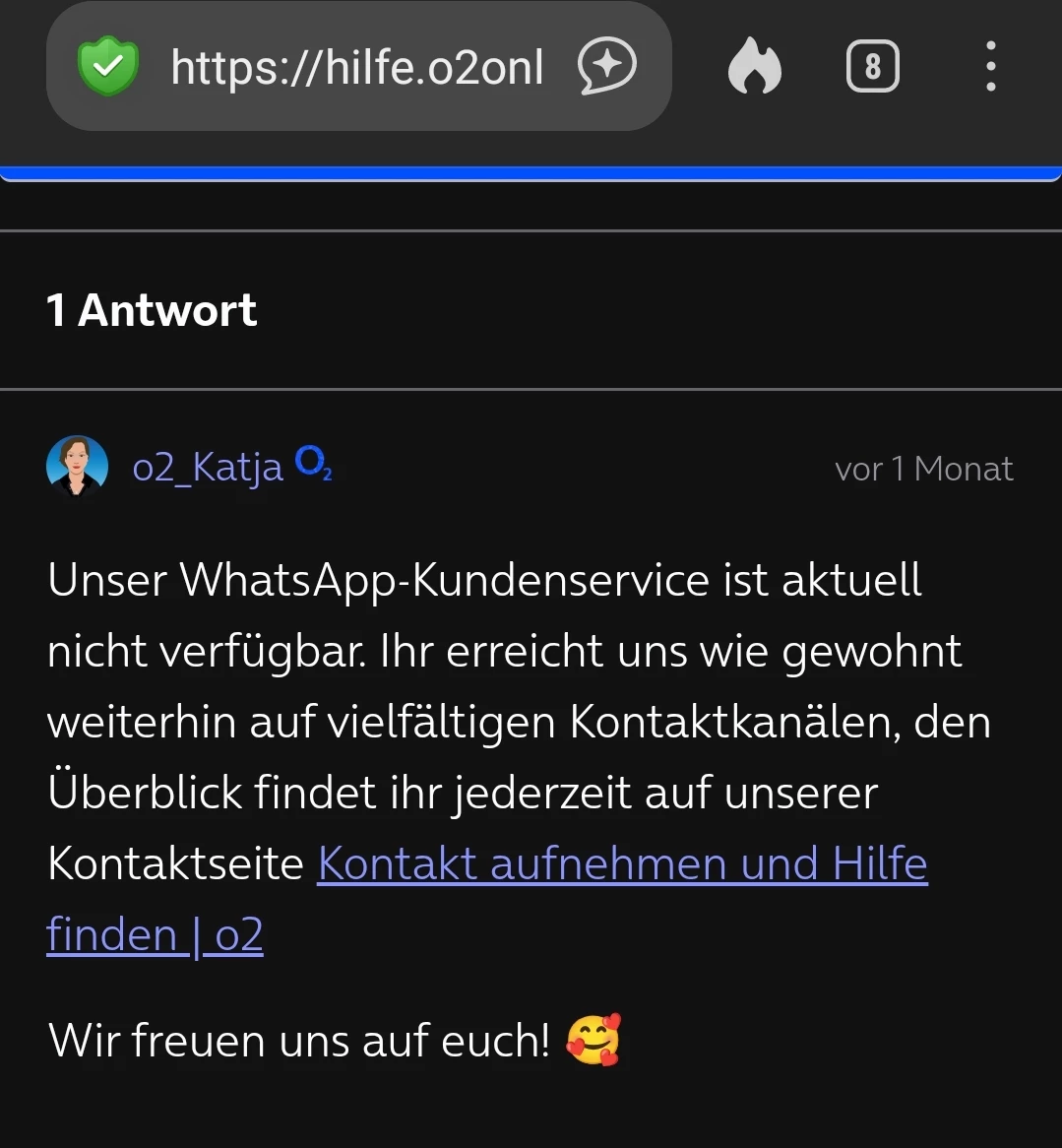Follow the Kontakt aufnehmen und Hilfe finden link
This screenshot has width=1062, height=1148.
tap(621, 864)
